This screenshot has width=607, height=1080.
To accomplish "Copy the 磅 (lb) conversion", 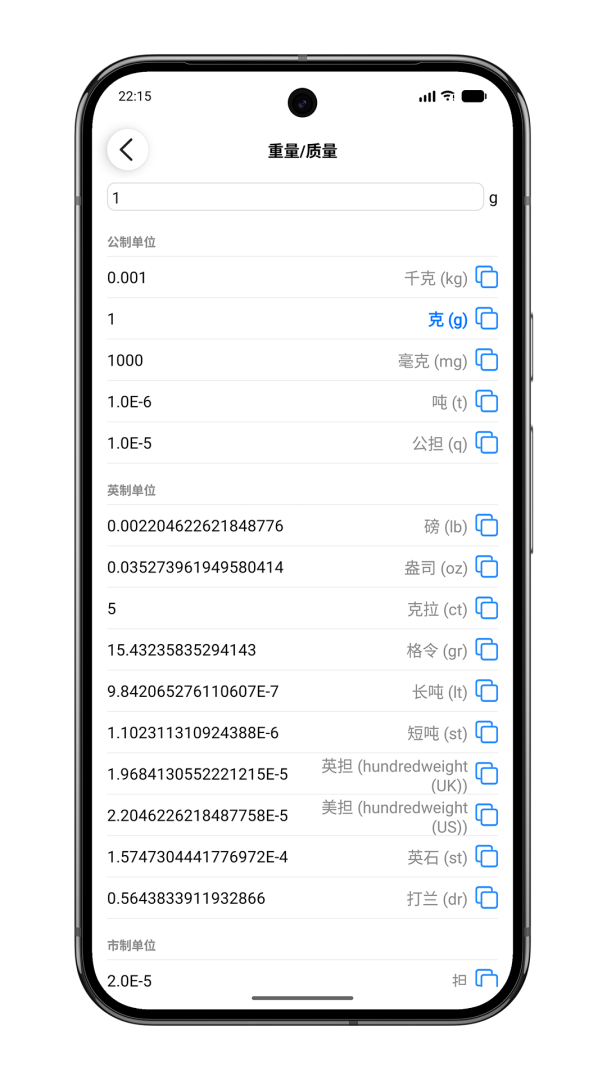I will pyautogui.click(x=486, y=525).
